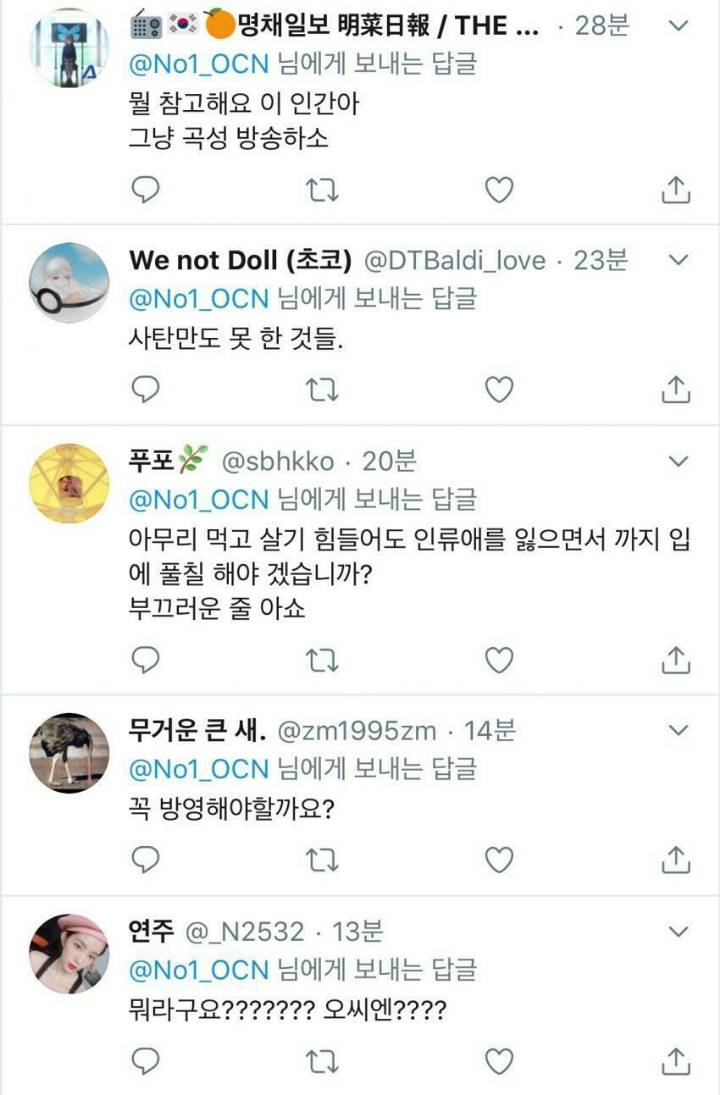This screenshot has width=720, height=1095.
Task: Open the reply icon on 무거운 큰 새's tweet
Action: pos(145,857)
